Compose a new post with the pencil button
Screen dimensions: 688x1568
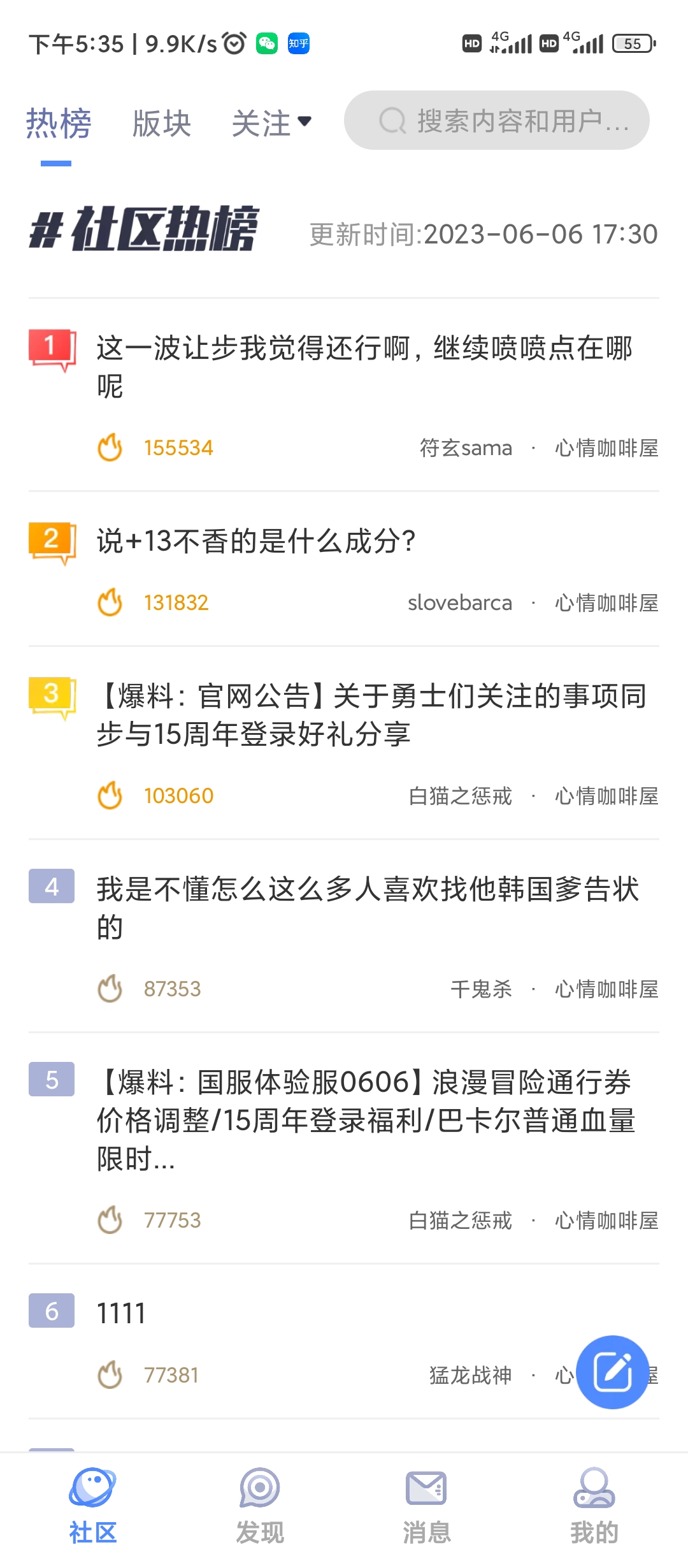[x=612, y=1372]
